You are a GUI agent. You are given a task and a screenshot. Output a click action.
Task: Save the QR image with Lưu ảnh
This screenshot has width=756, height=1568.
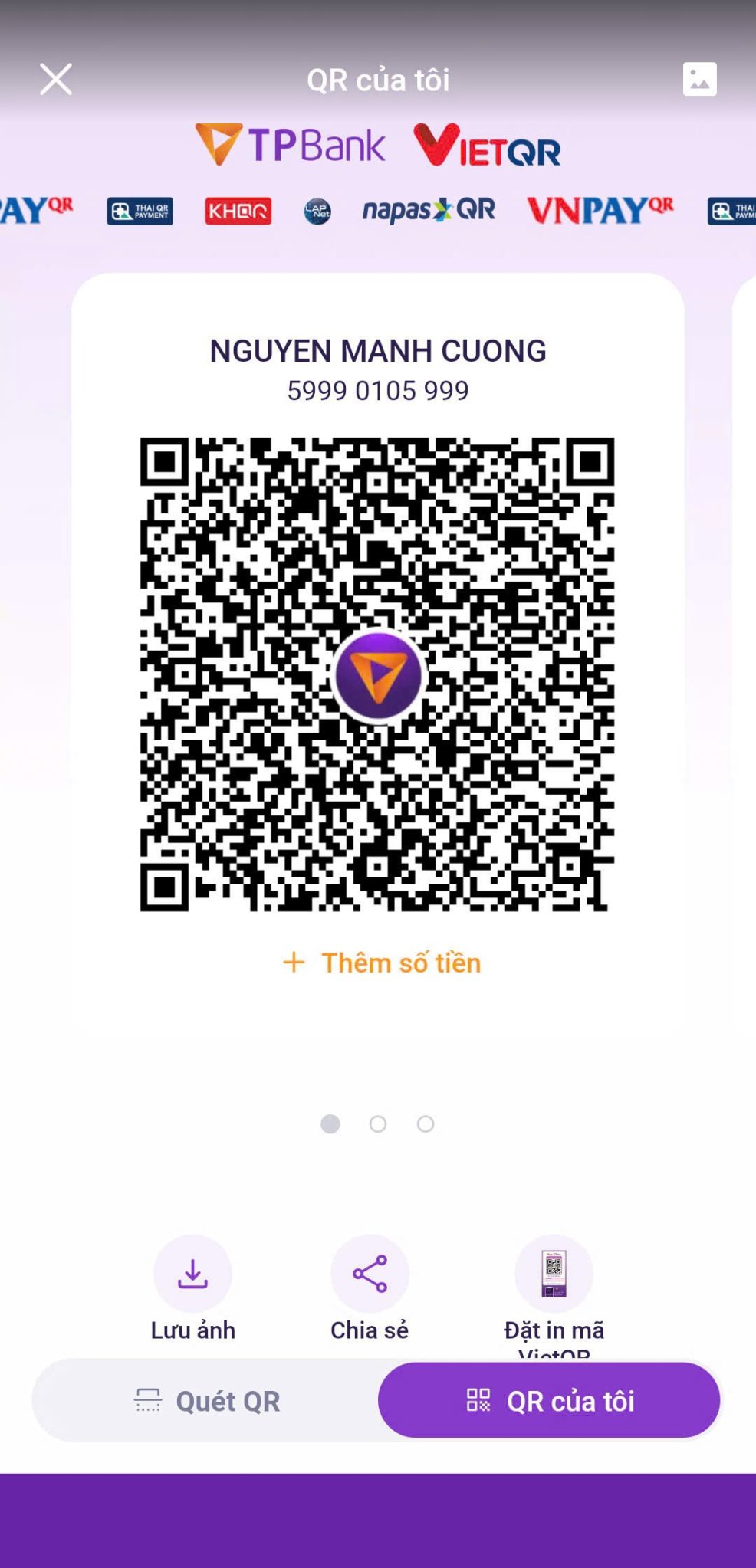[x=192, y=1275]
